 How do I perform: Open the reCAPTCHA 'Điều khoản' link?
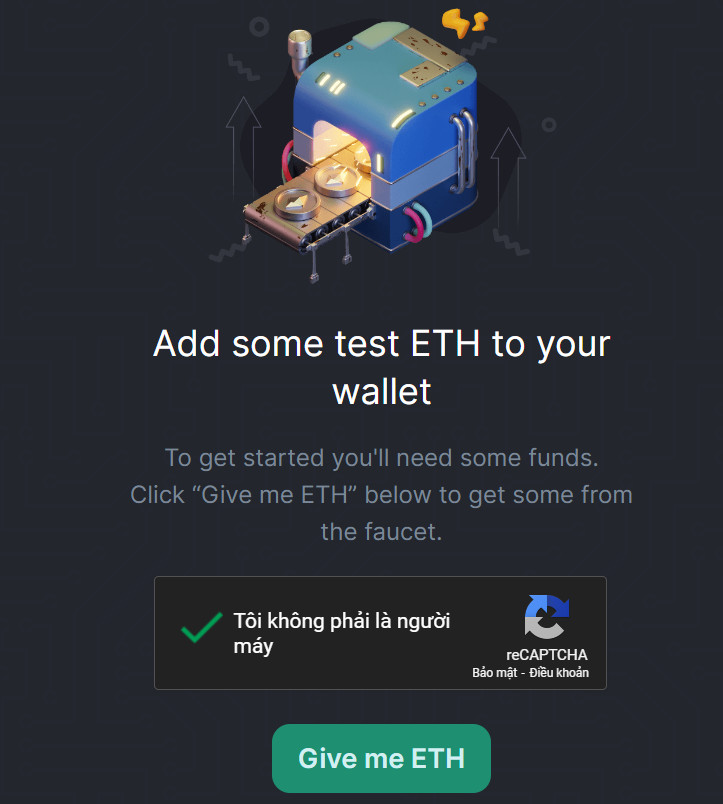(559, 673)
